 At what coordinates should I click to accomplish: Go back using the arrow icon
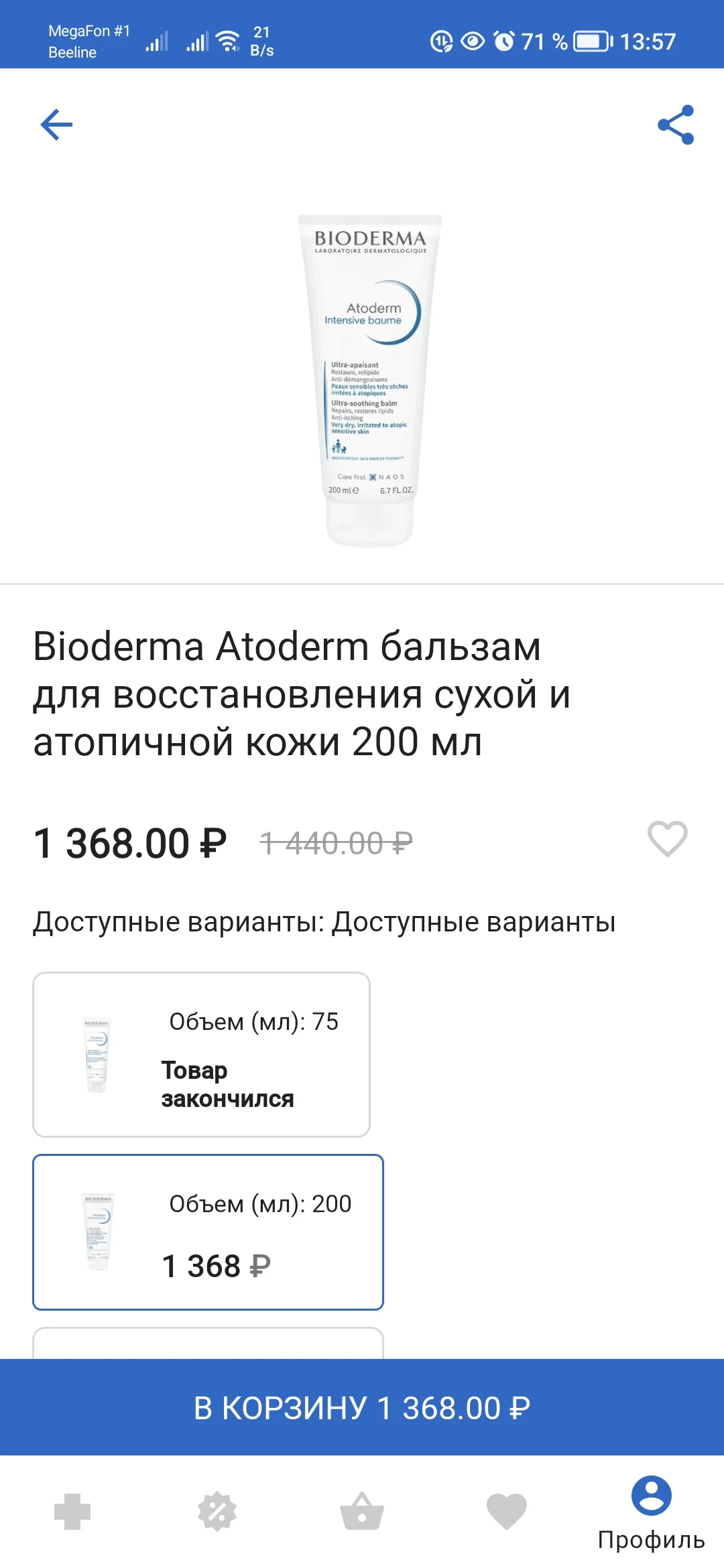point(56,125)
